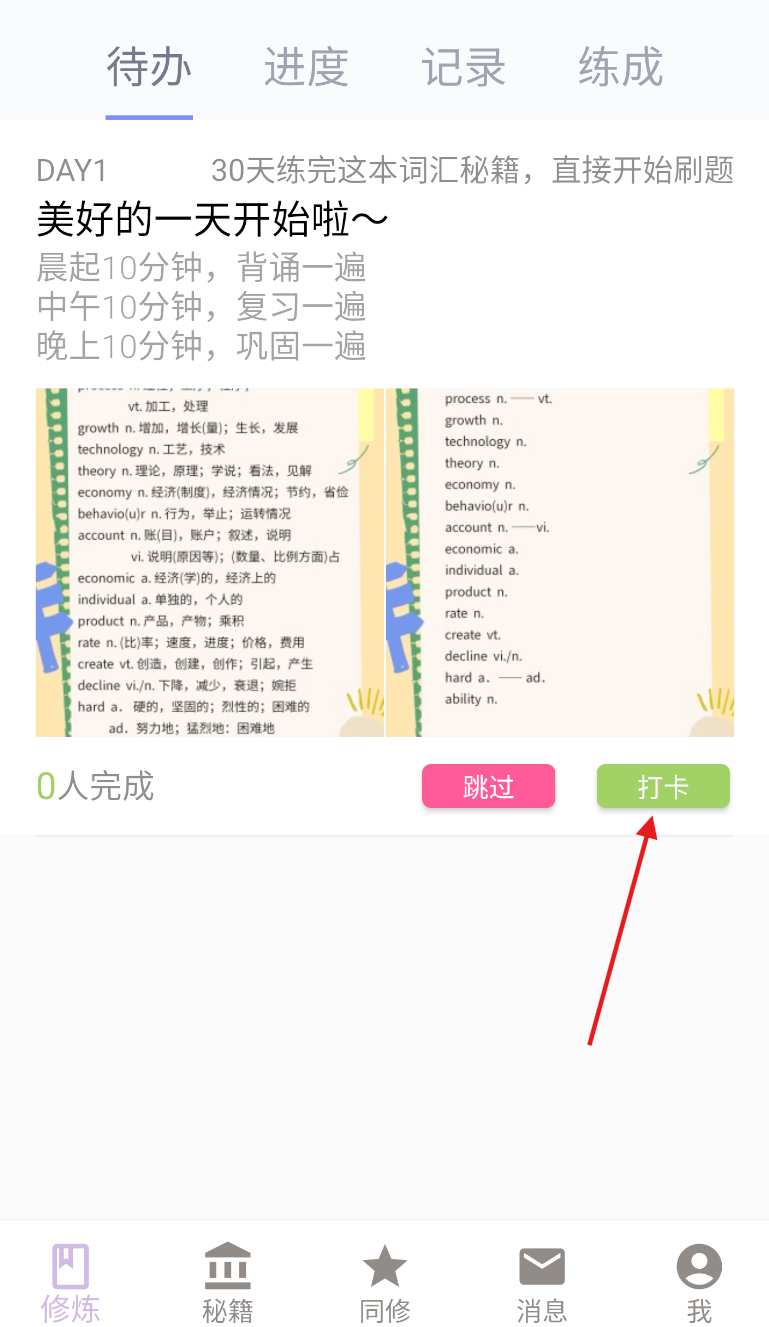
Task: Tap the green 打卡 button
Action: click(663, 786)
